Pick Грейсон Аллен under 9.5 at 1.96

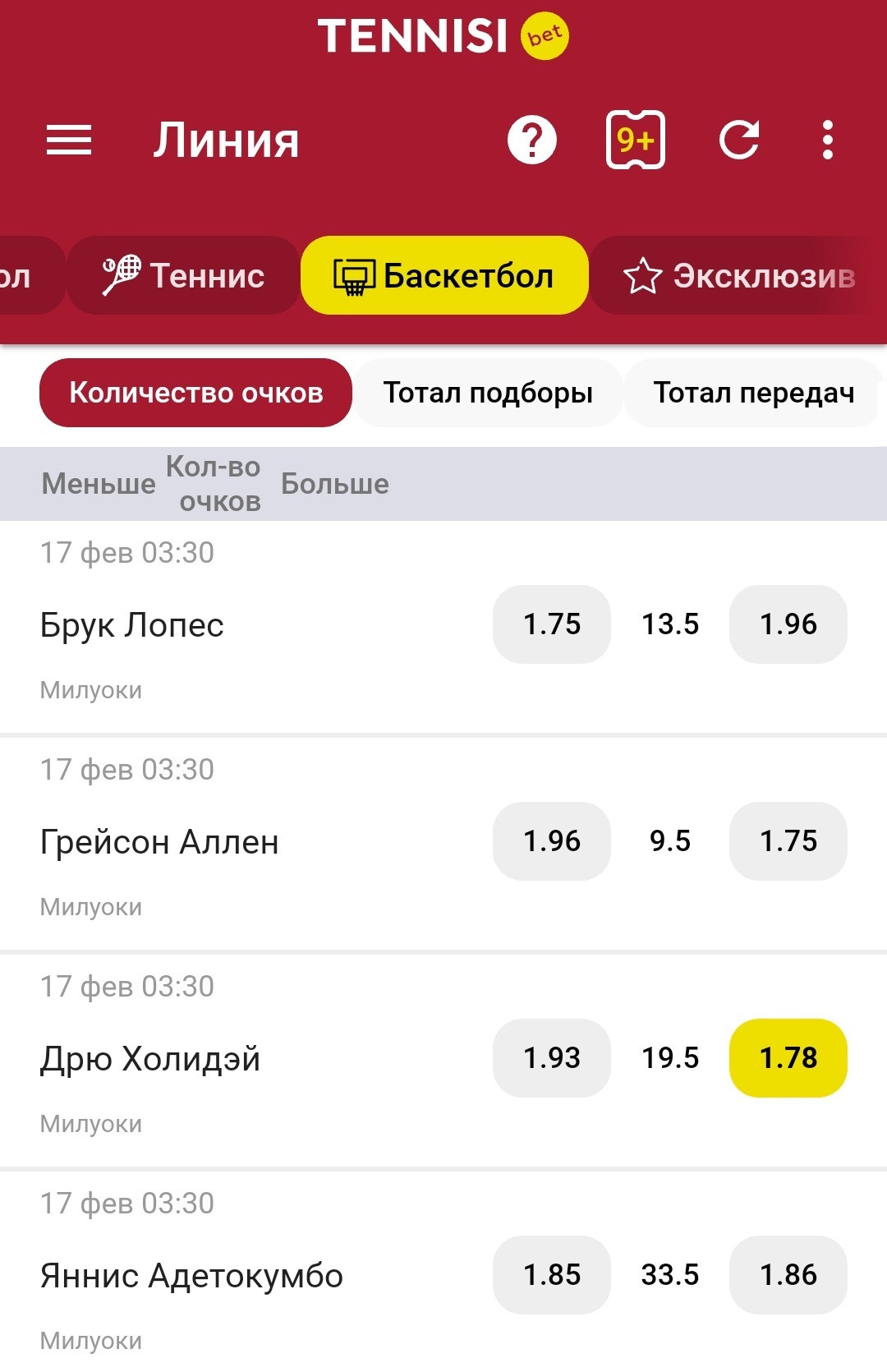point(552,841)
